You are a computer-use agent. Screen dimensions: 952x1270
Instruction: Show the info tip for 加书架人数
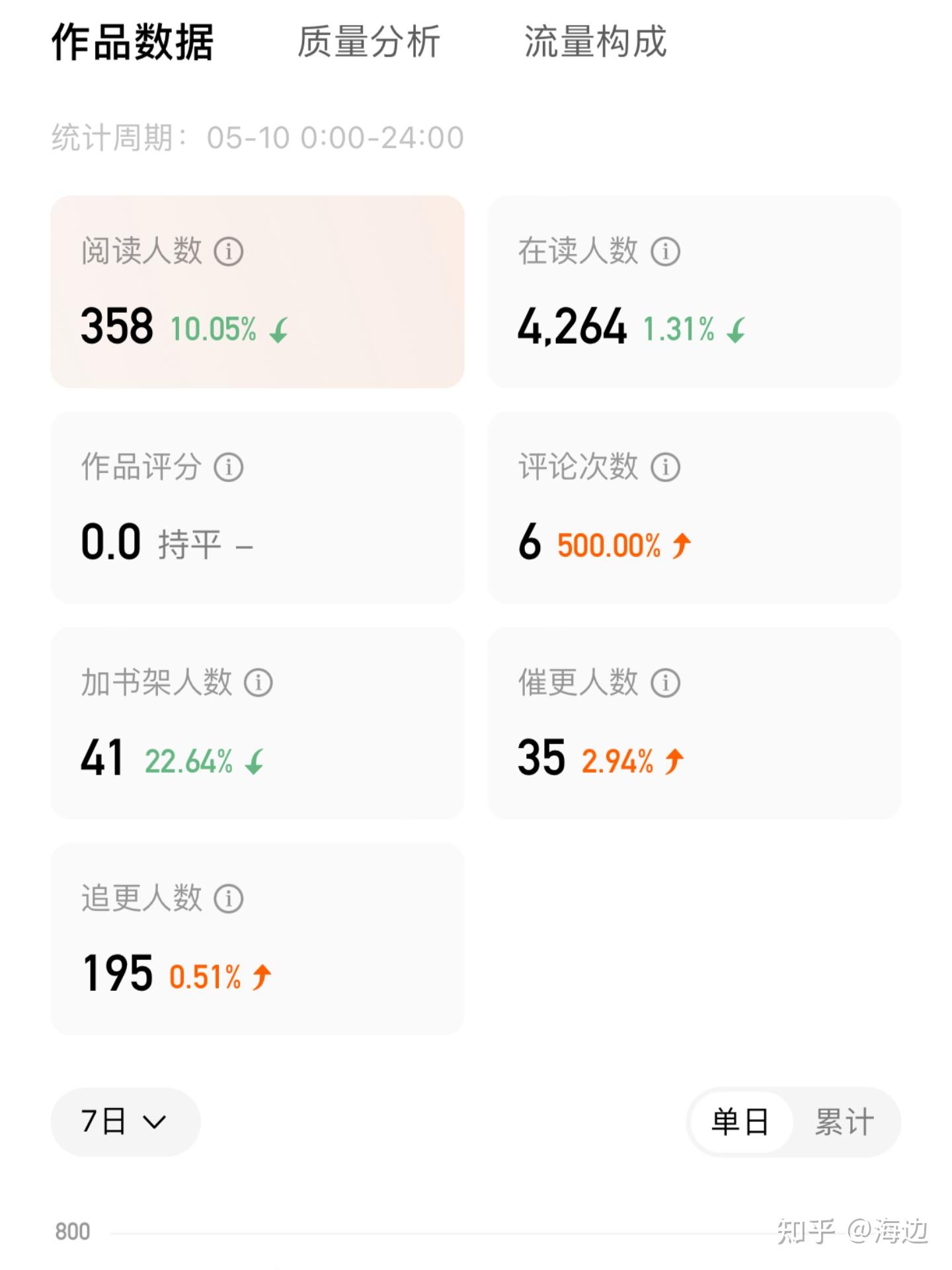tap(258, 683)
